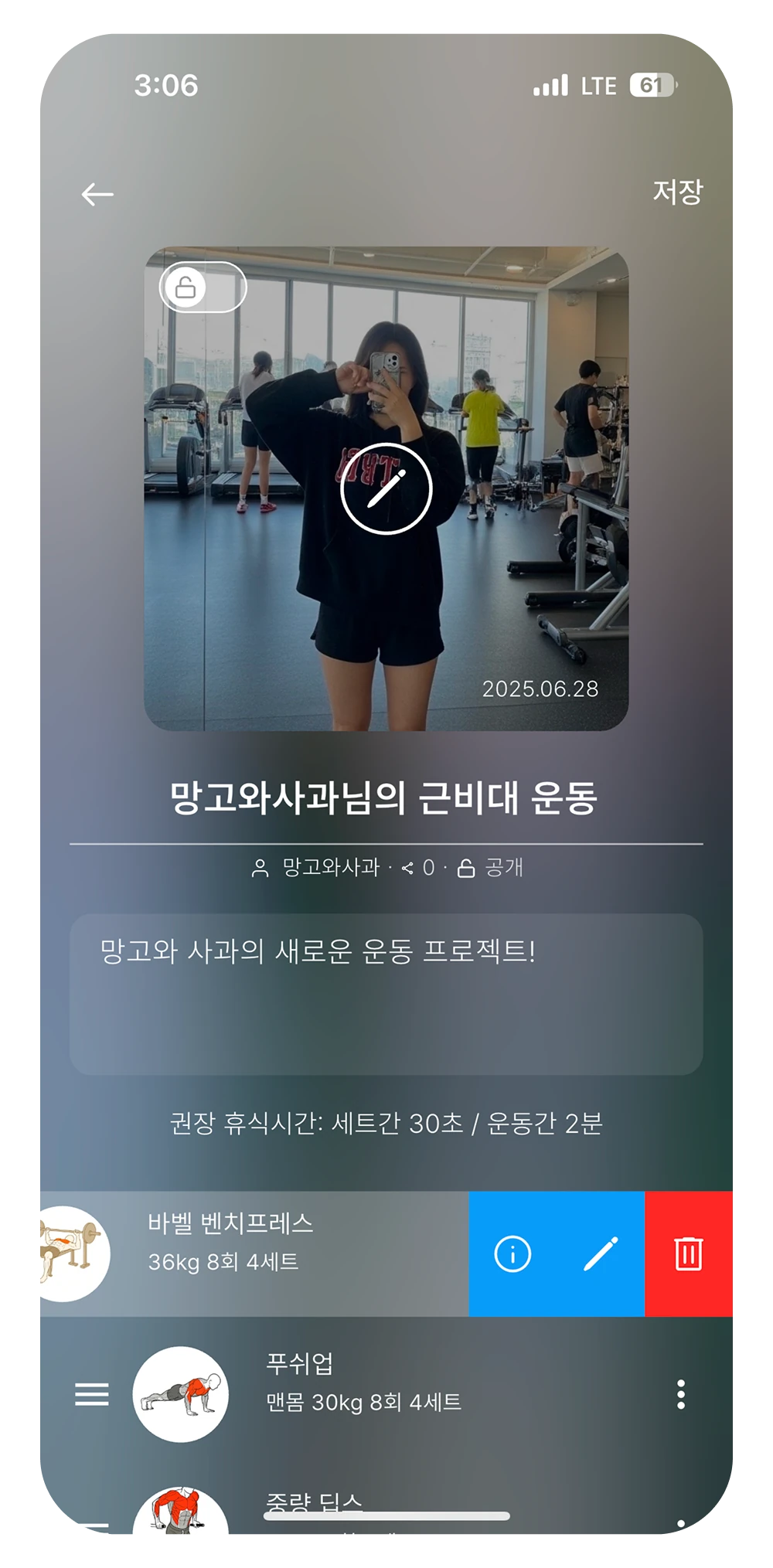Edit the 바벨 벤치프레스 exercise
Image resolution: width=773 pixels, height=1568 pixels.
coord(601,1253)
